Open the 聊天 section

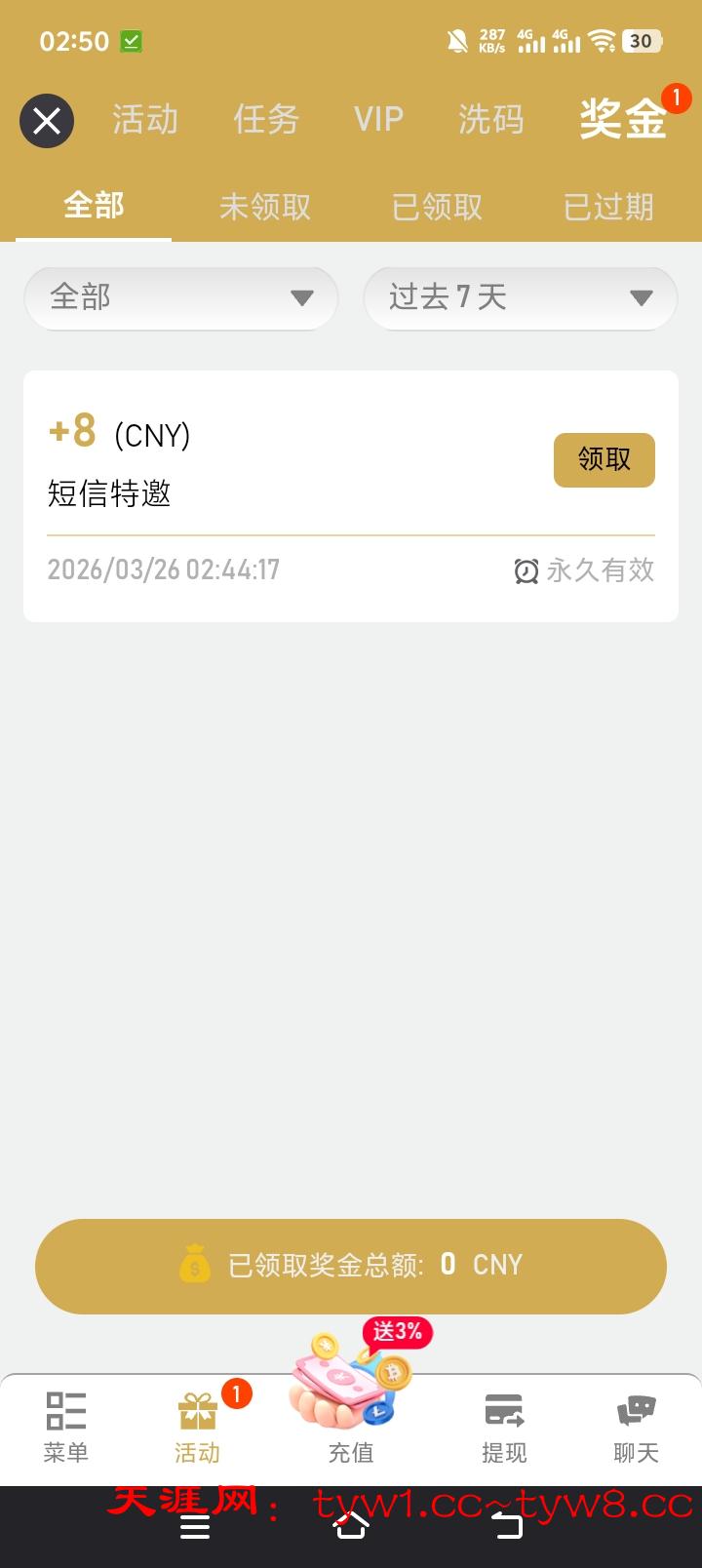[636, 1427]
